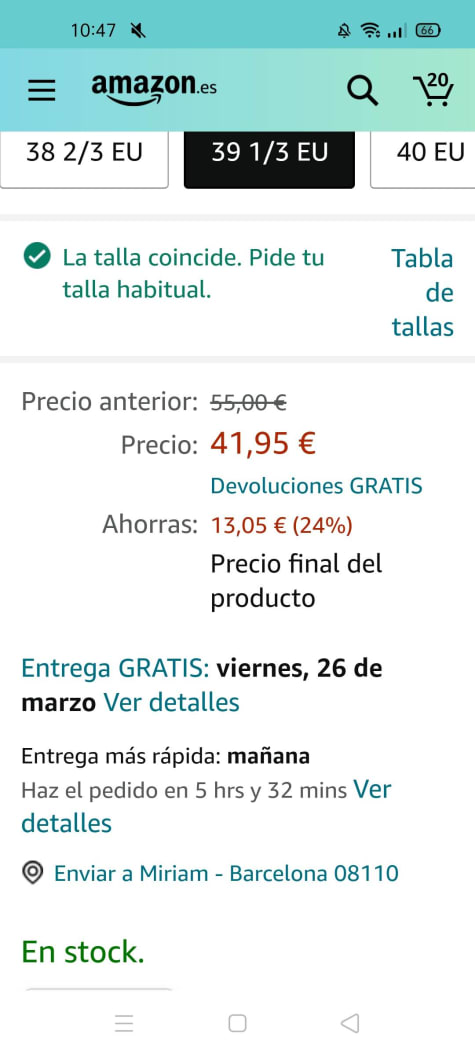
Task: See details for free delivery
Action: [171, 702]
